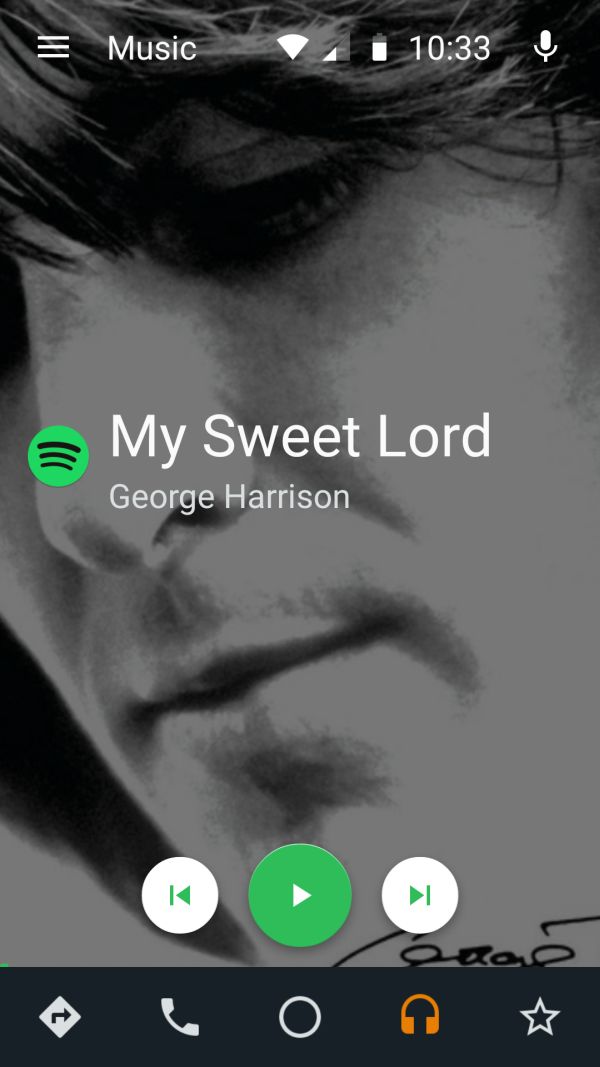Skip to the previous track
Image resolution: width=600 pixels, height=1067 pixels.
coord(180,895)
